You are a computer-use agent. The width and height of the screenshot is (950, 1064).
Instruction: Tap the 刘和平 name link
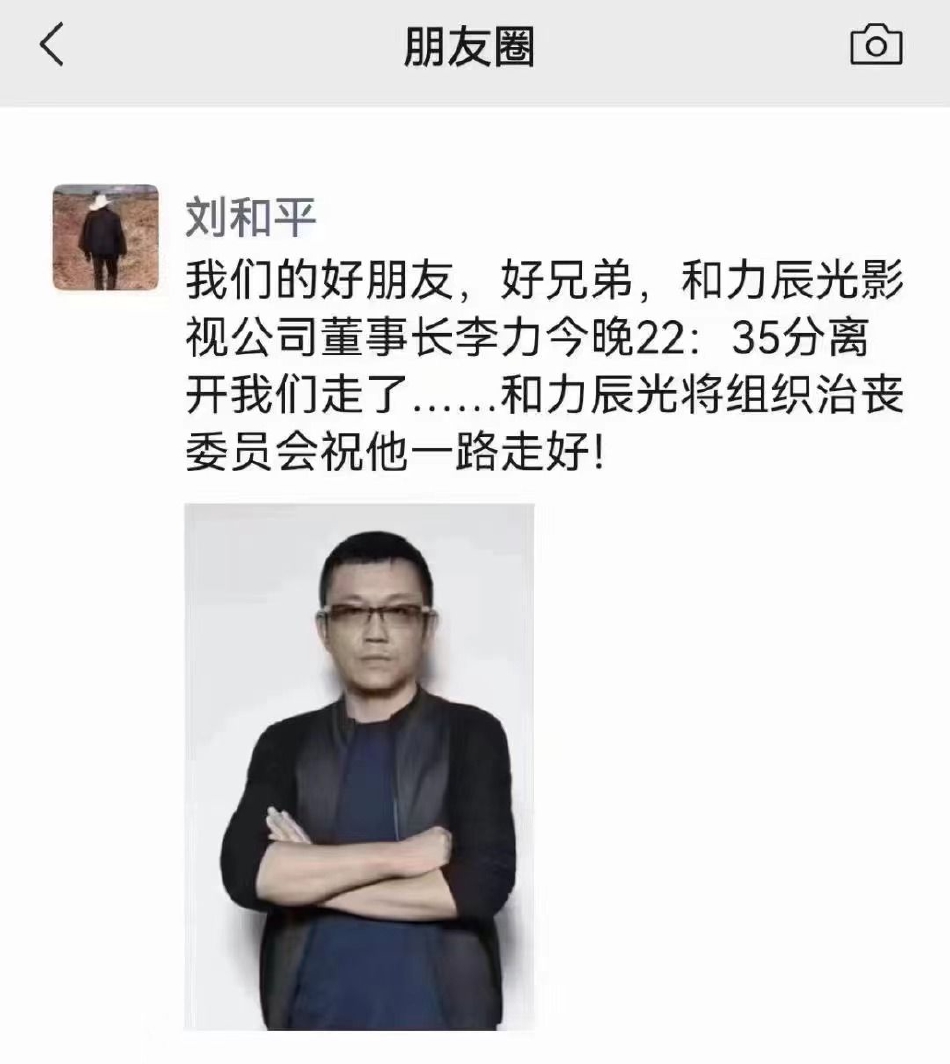250,218
